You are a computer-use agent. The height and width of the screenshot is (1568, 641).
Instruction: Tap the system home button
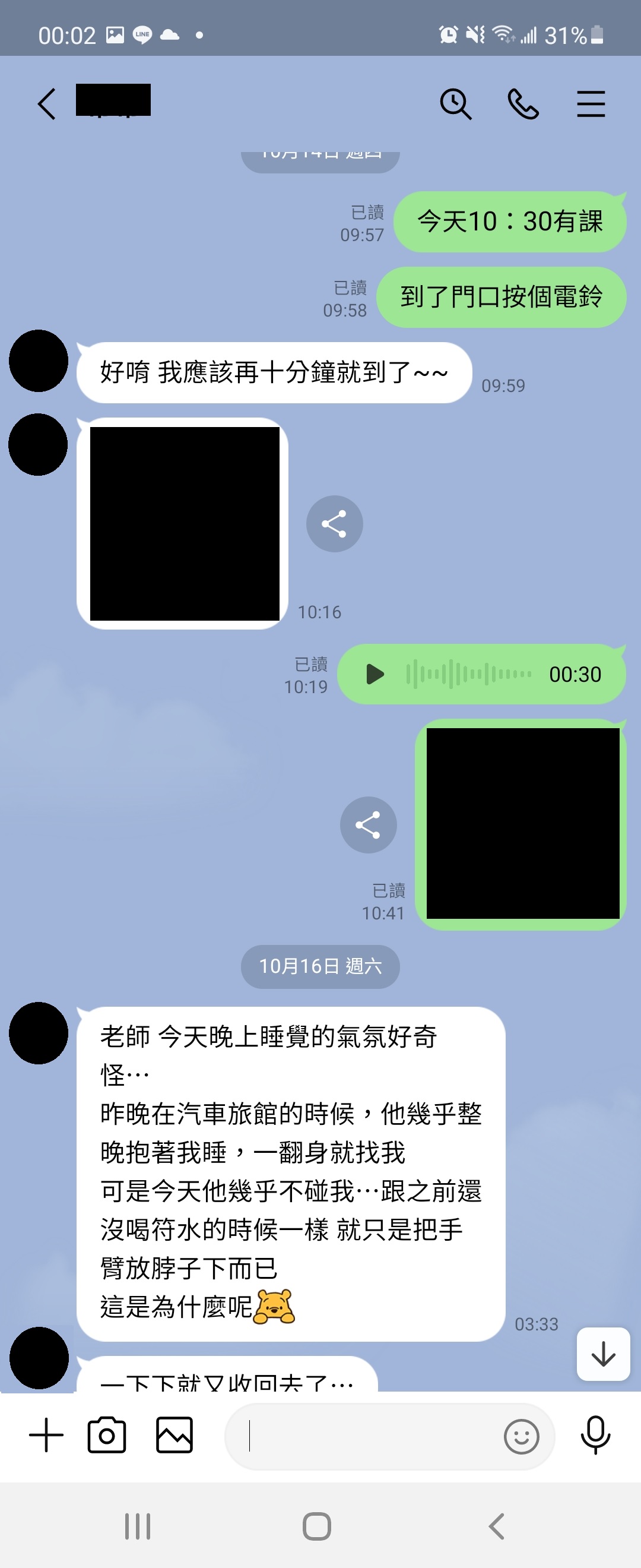[317, 1526]
